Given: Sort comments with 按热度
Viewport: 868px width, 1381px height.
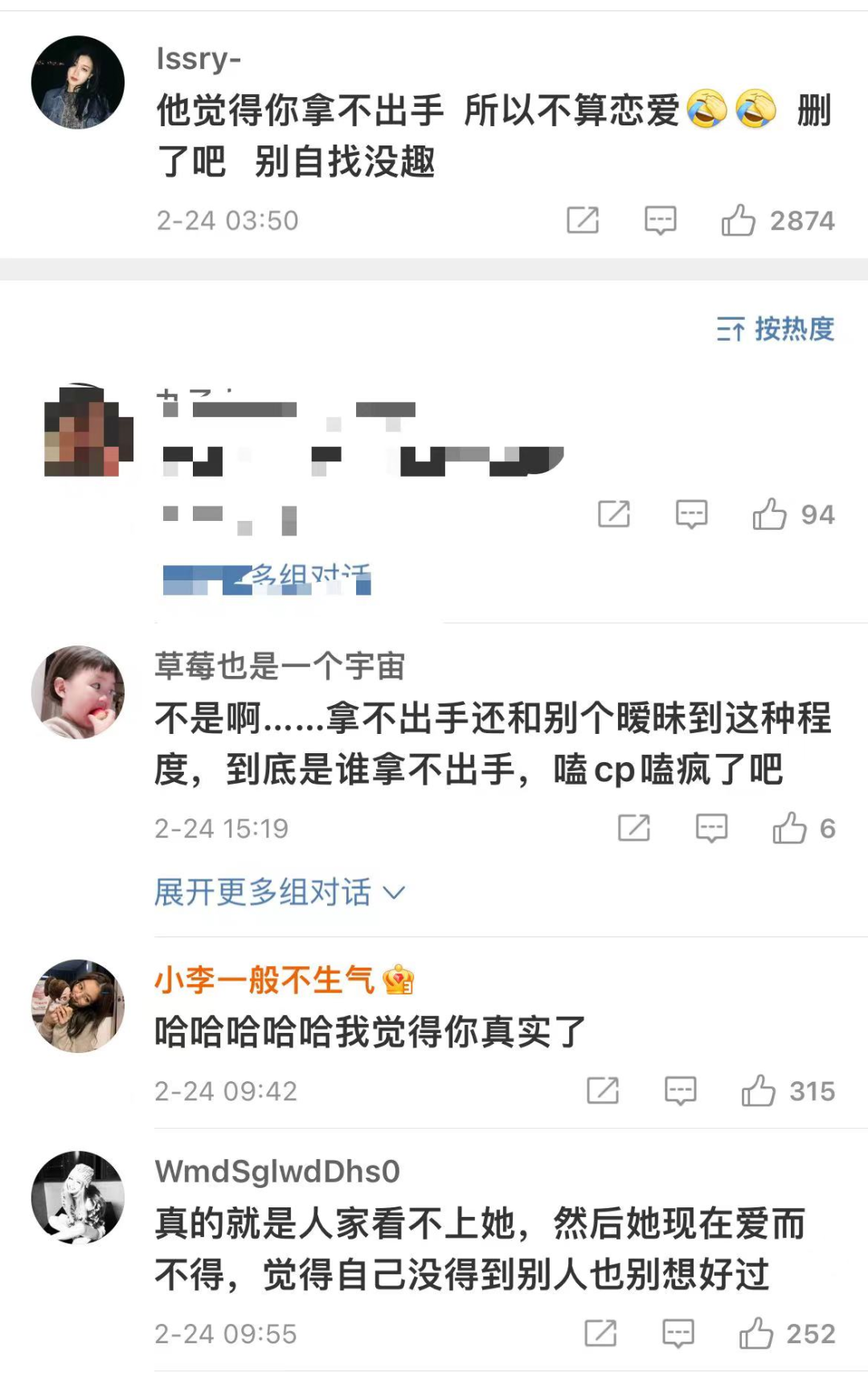Looking at the screenshot, I should pyautogui.click(x=776, y=329).
